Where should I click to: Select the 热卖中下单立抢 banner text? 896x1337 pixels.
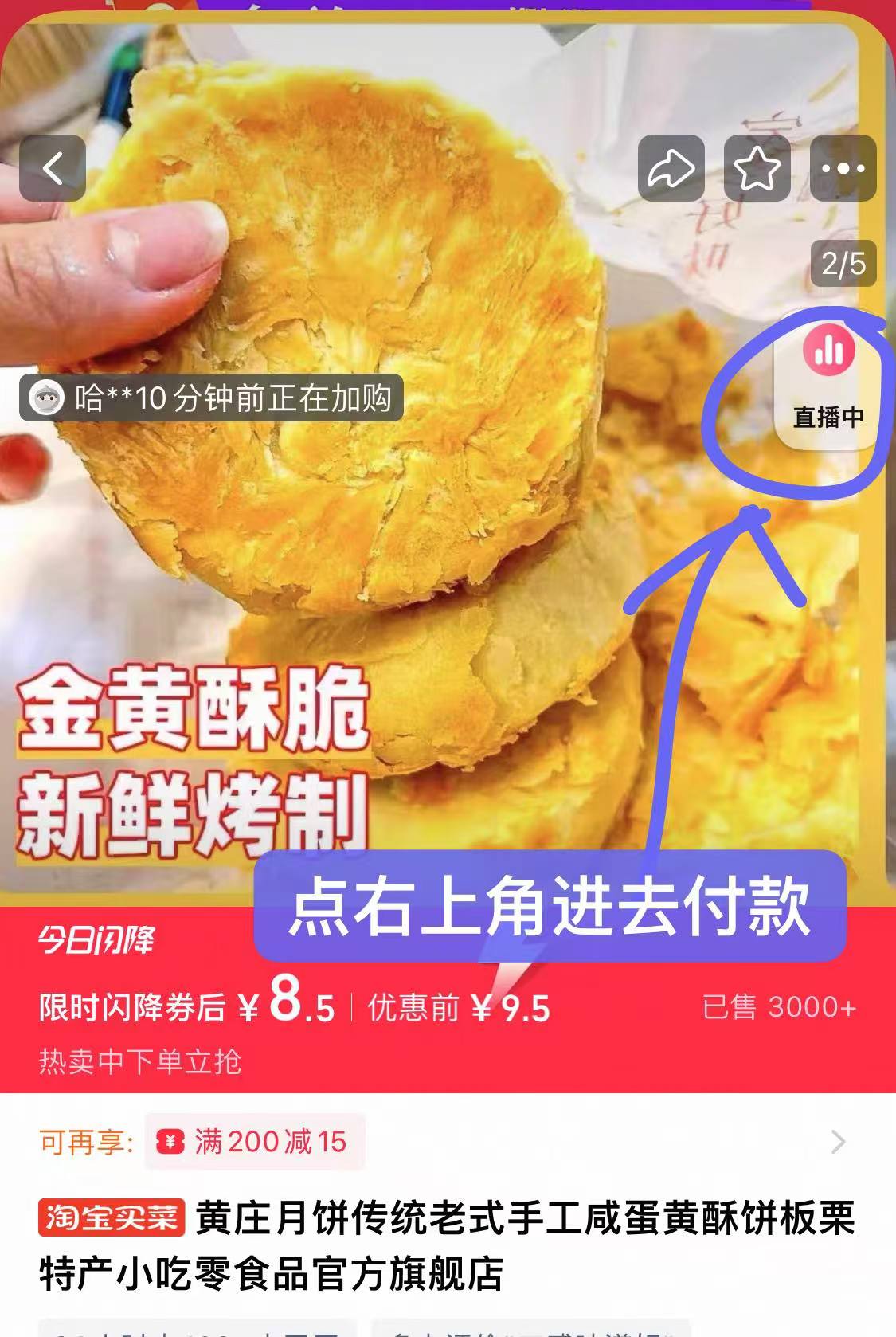point(142,1061)
